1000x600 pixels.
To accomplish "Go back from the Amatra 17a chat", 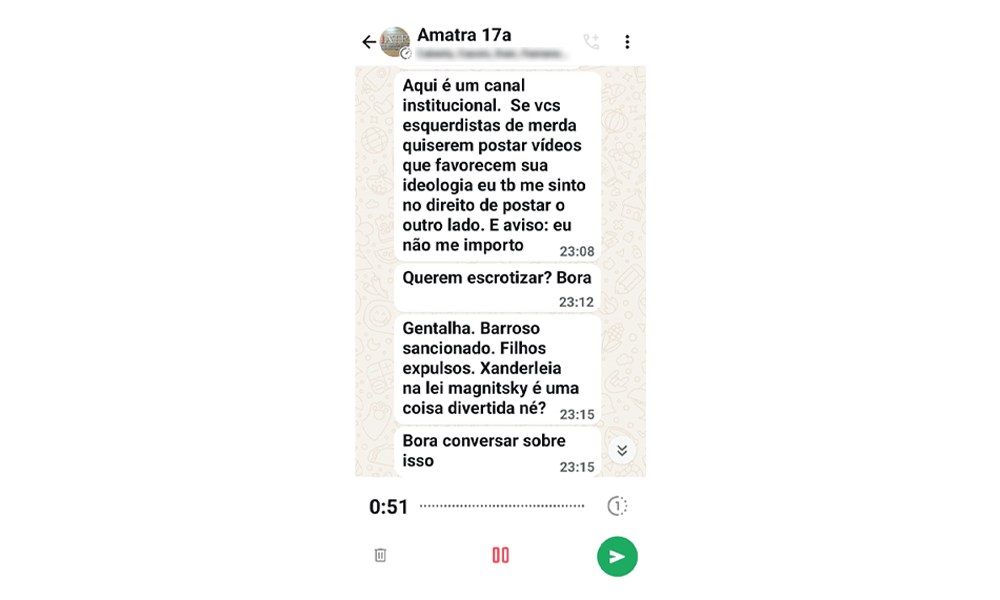I will pos(369,42).
